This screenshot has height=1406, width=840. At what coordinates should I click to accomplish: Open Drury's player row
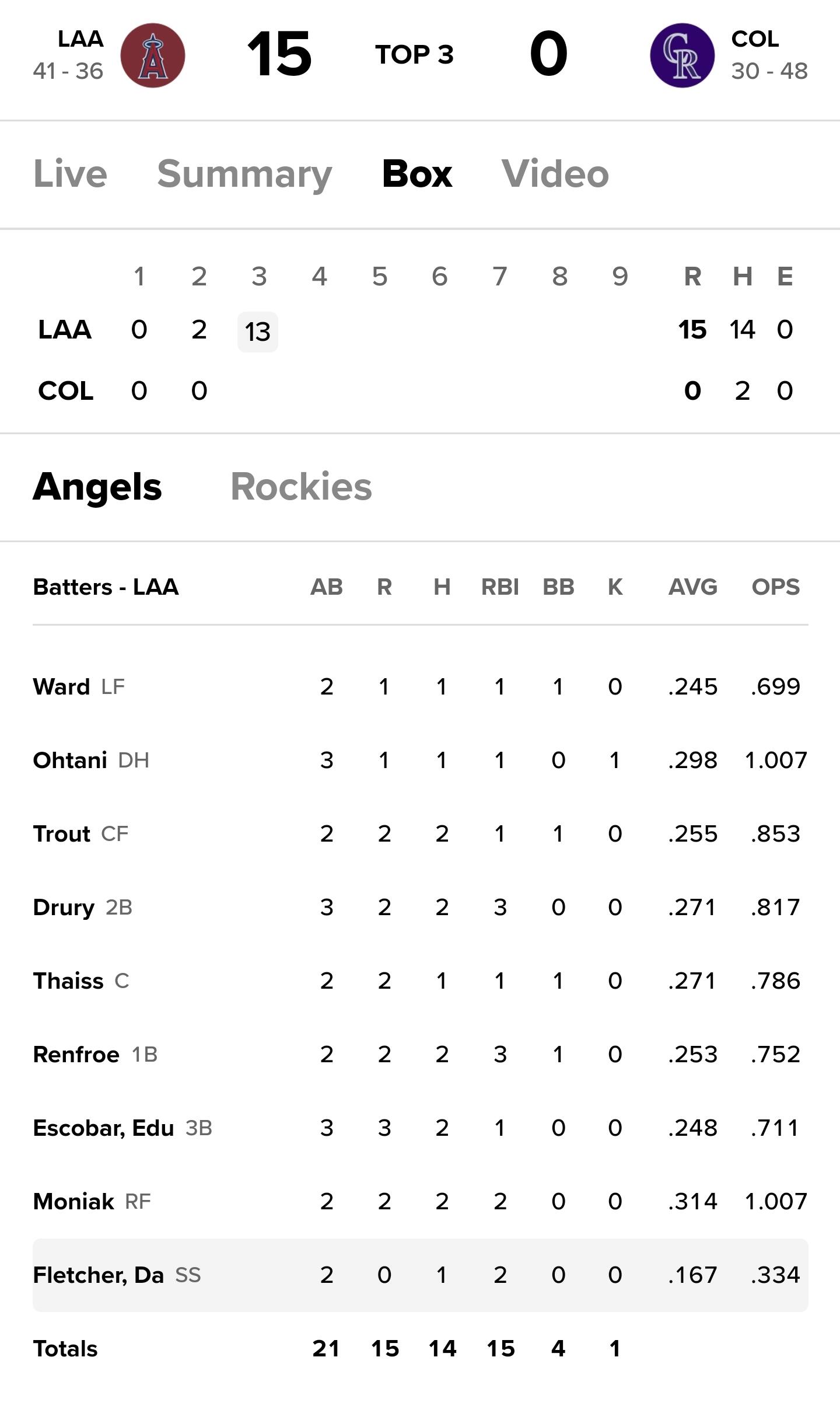(420, 907)
